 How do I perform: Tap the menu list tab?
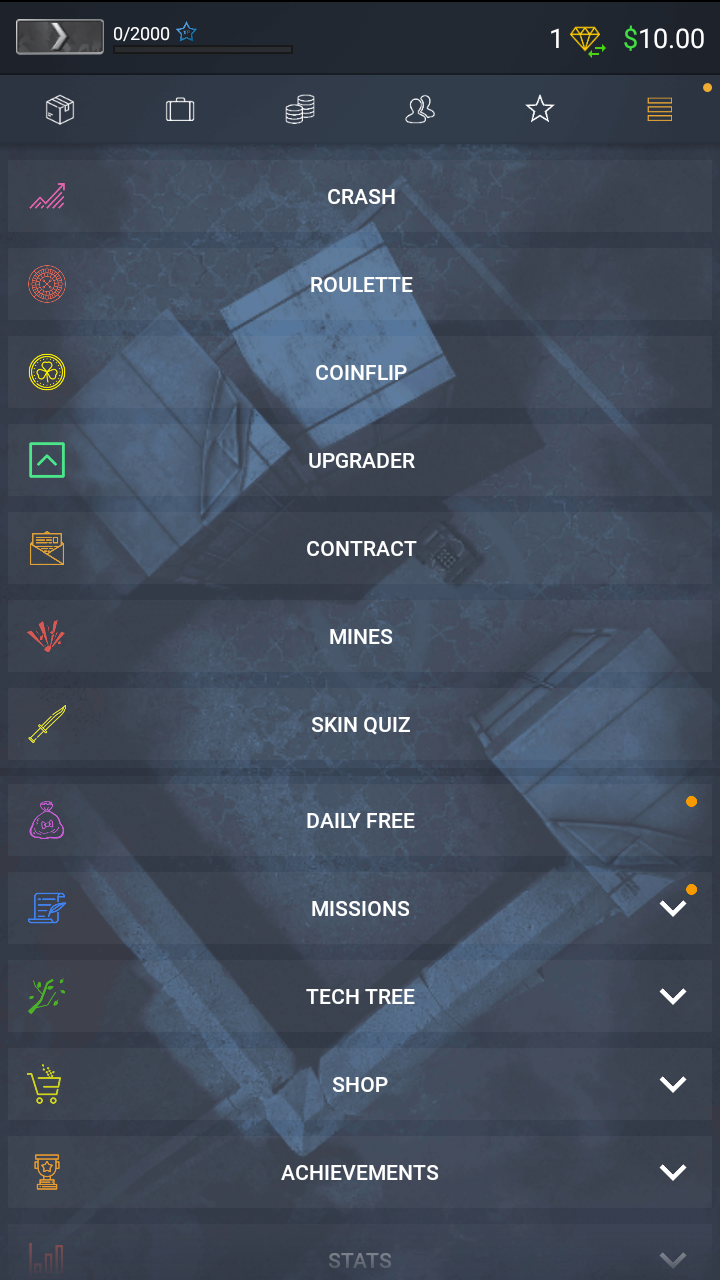[x=659, y=109]
